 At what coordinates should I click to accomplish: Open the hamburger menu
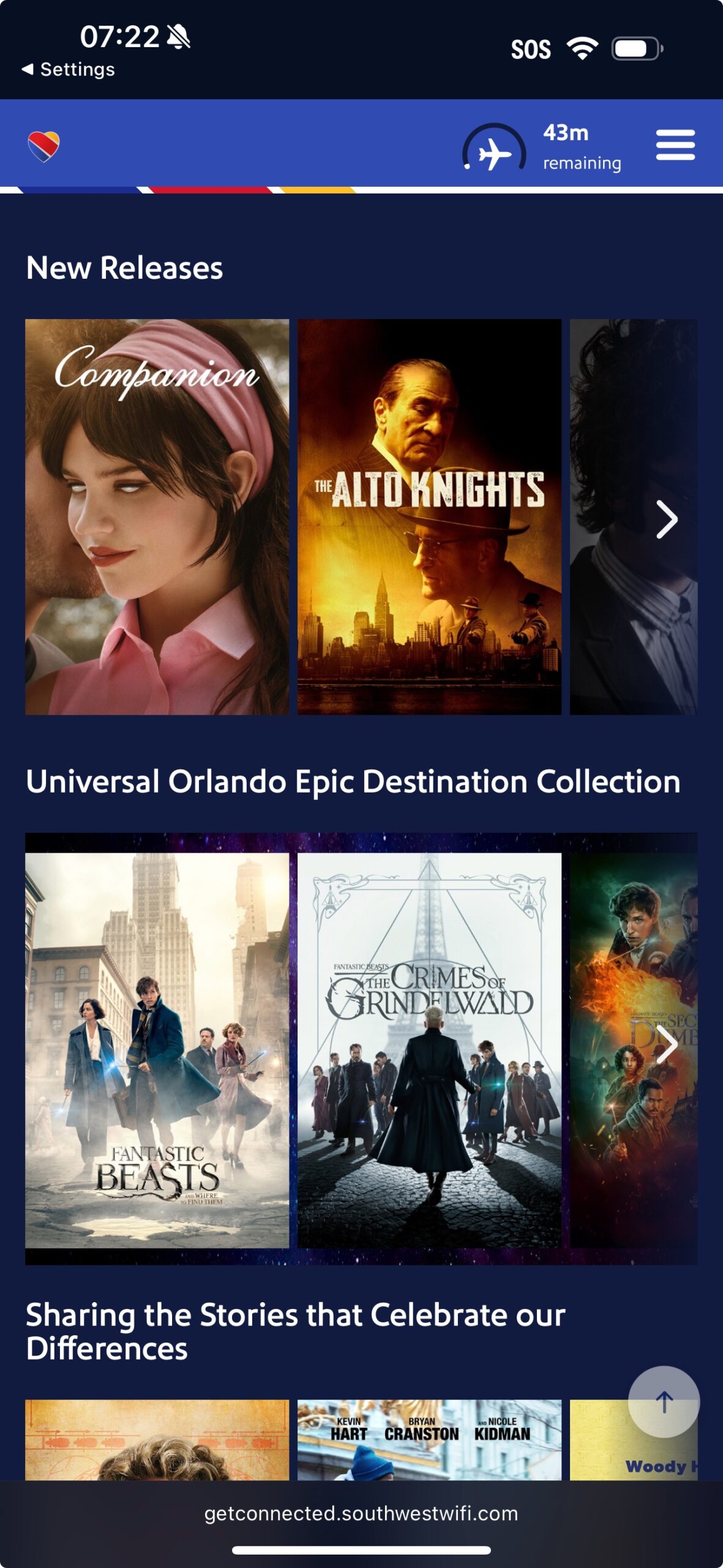(x=675, y=145)
